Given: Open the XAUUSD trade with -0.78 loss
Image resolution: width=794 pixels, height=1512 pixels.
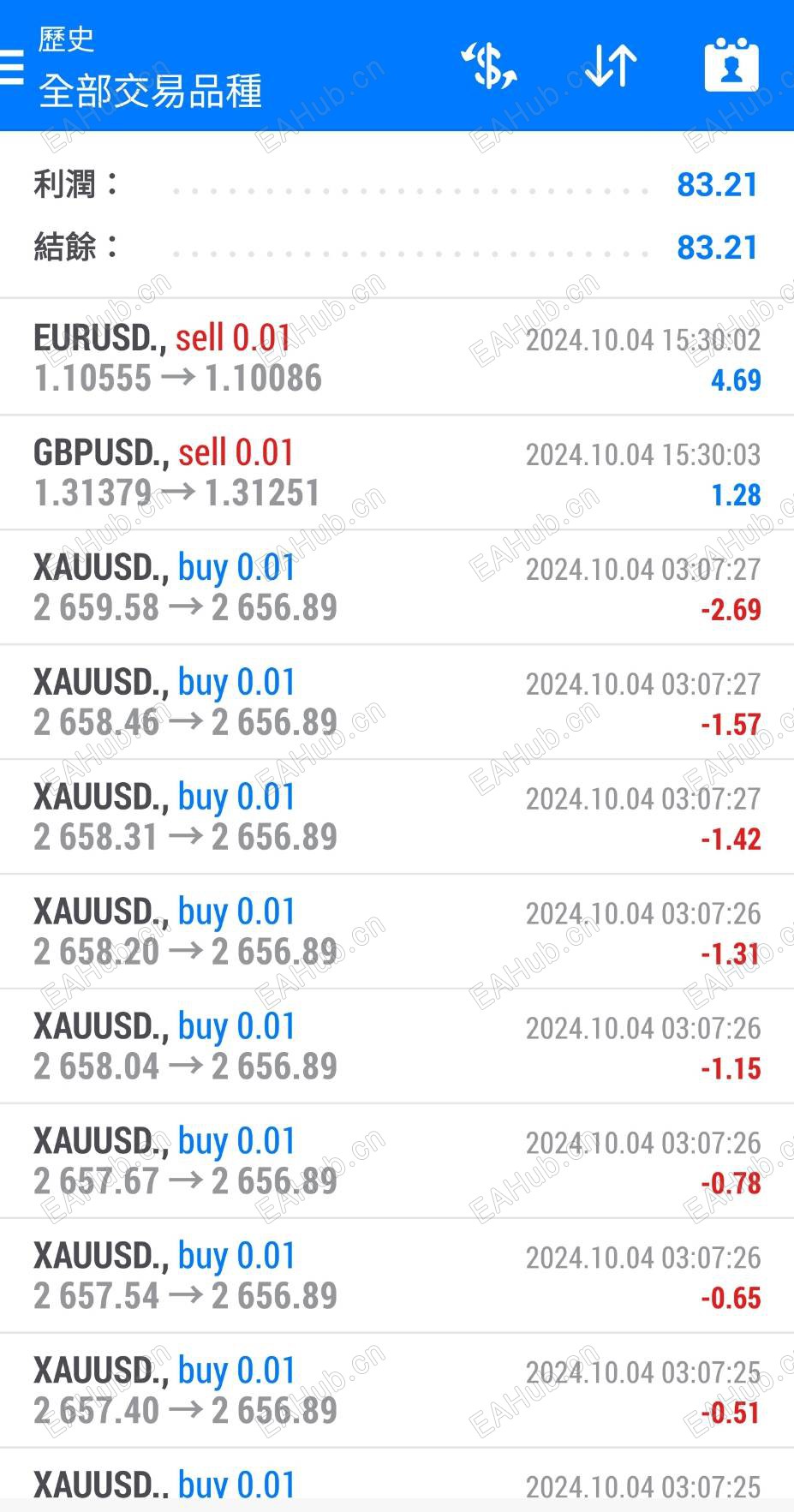Looking at the screenshot, I should pyautogui.click(x=397, y=1162).
